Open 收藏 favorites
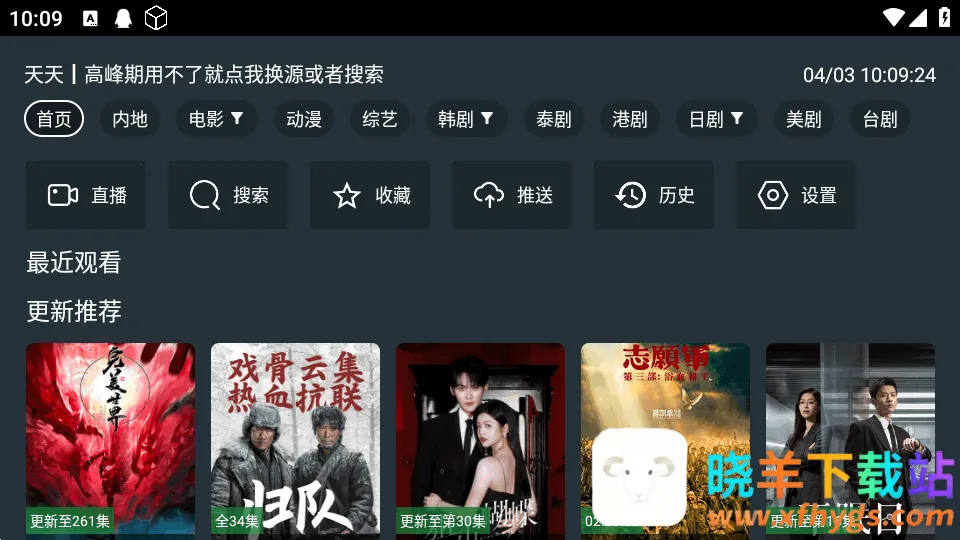Viewport: 960px width, 540px height. 370,195
